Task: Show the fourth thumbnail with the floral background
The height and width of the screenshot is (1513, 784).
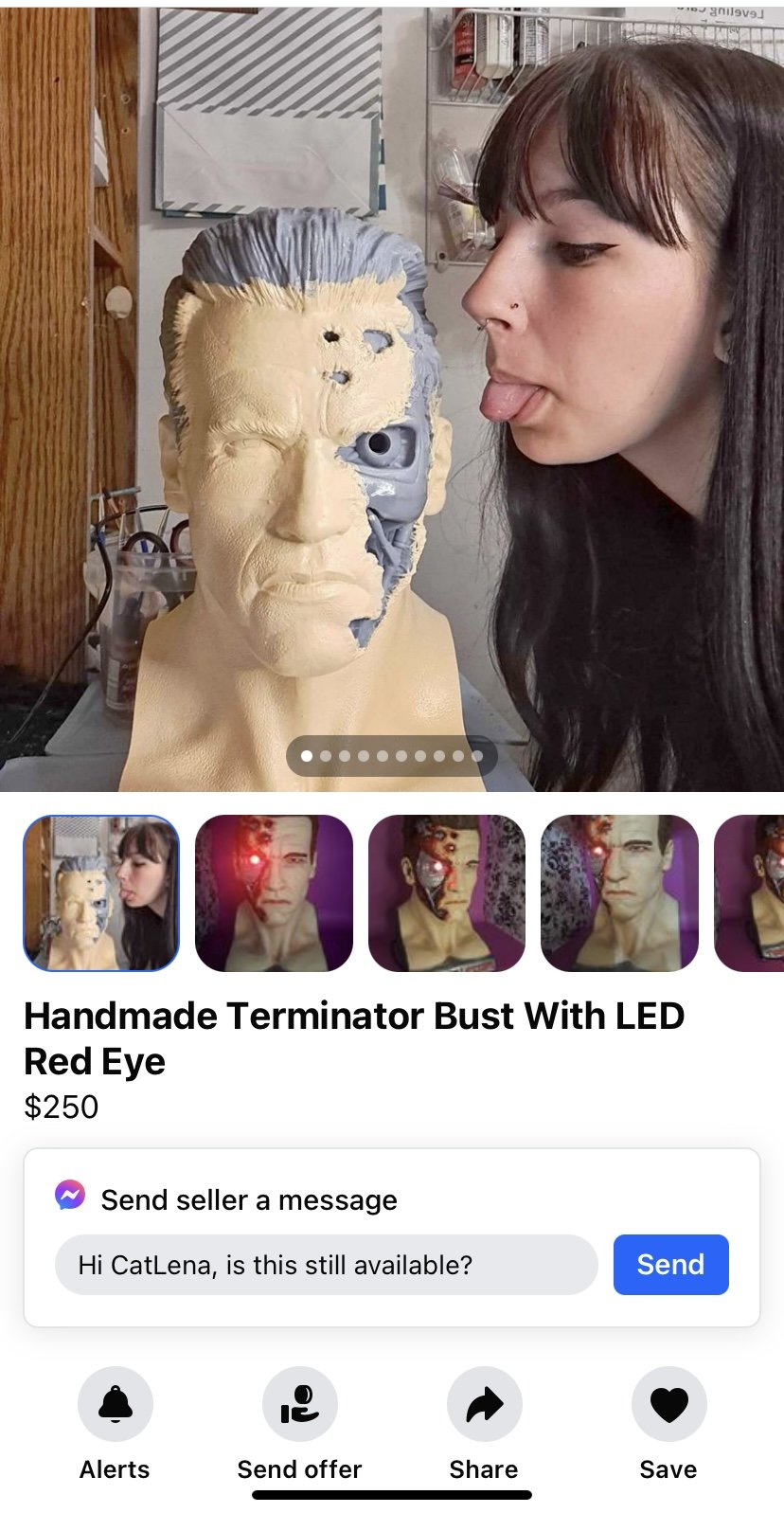Action: coord(619,893)
